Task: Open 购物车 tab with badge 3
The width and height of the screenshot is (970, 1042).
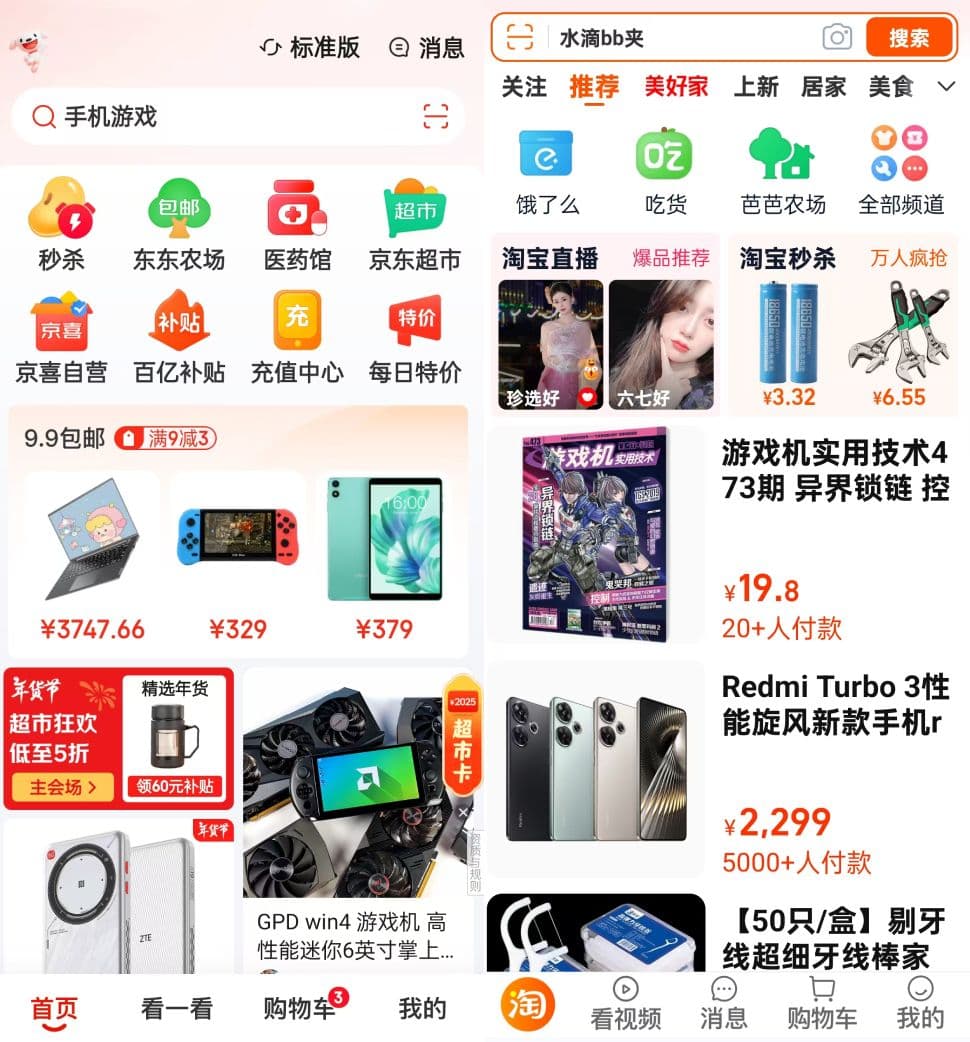Action: [301, 1008]
